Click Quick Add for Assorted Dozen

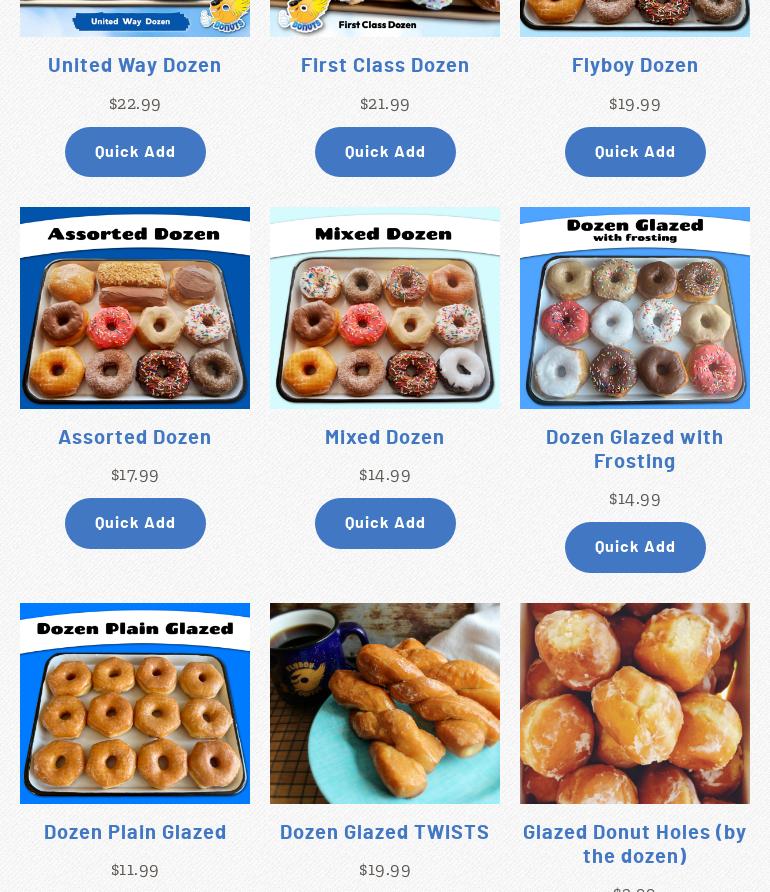coord(135,523)
